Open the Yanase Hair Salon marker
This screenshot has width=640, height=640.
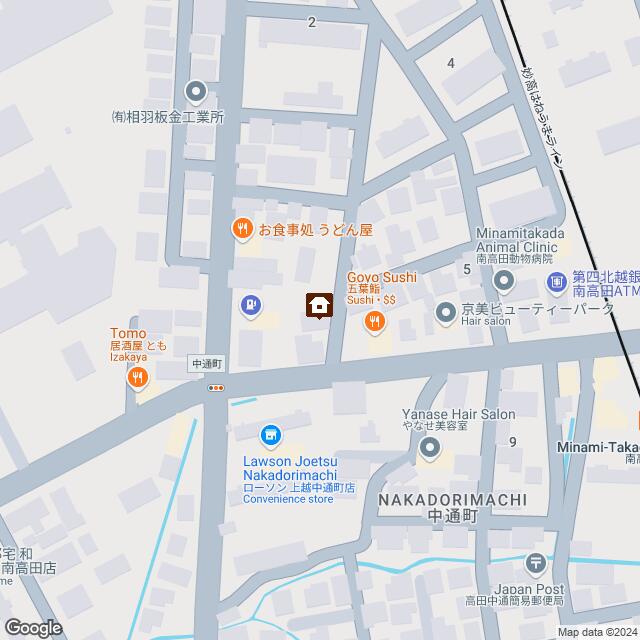430,448
